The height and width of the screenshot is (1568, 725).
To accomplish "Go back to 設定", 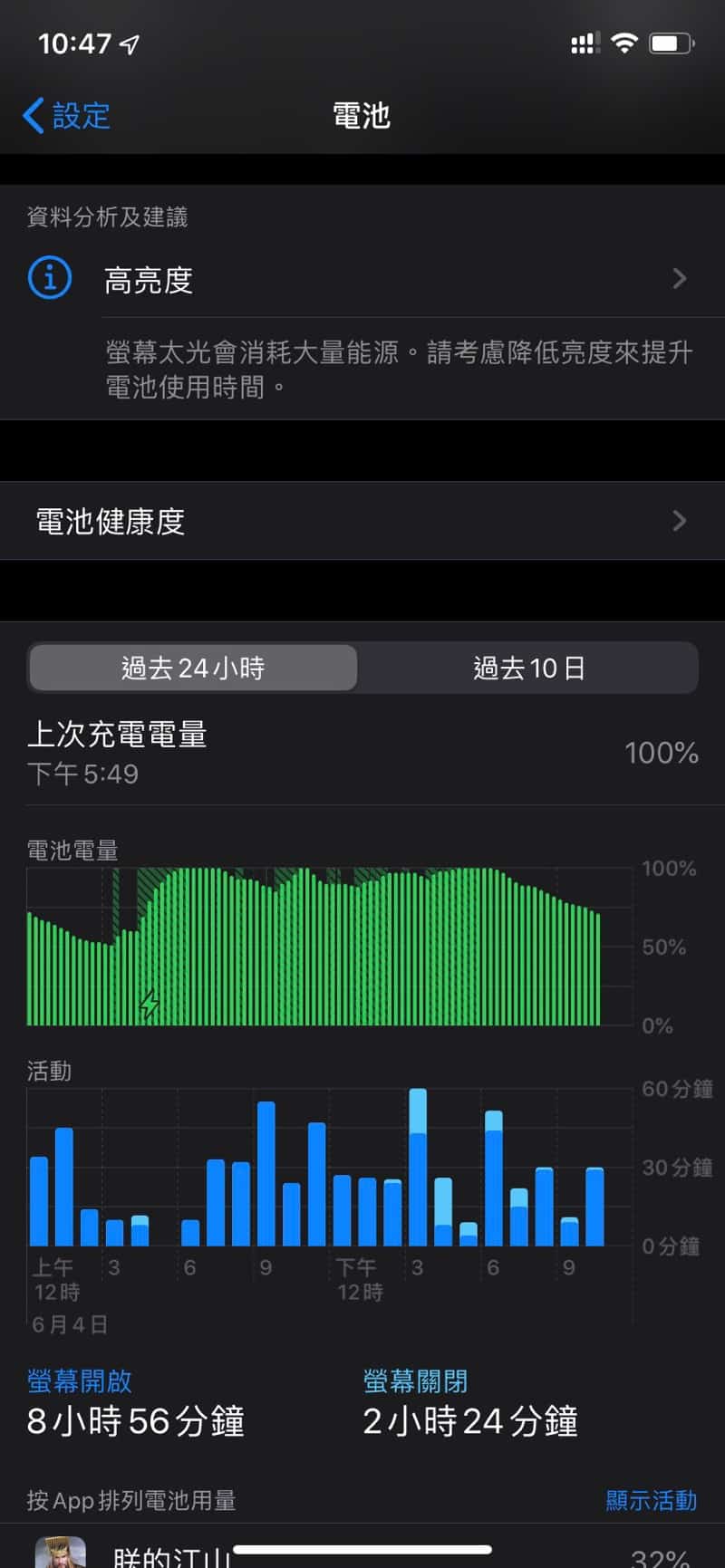I will [66, 116].
